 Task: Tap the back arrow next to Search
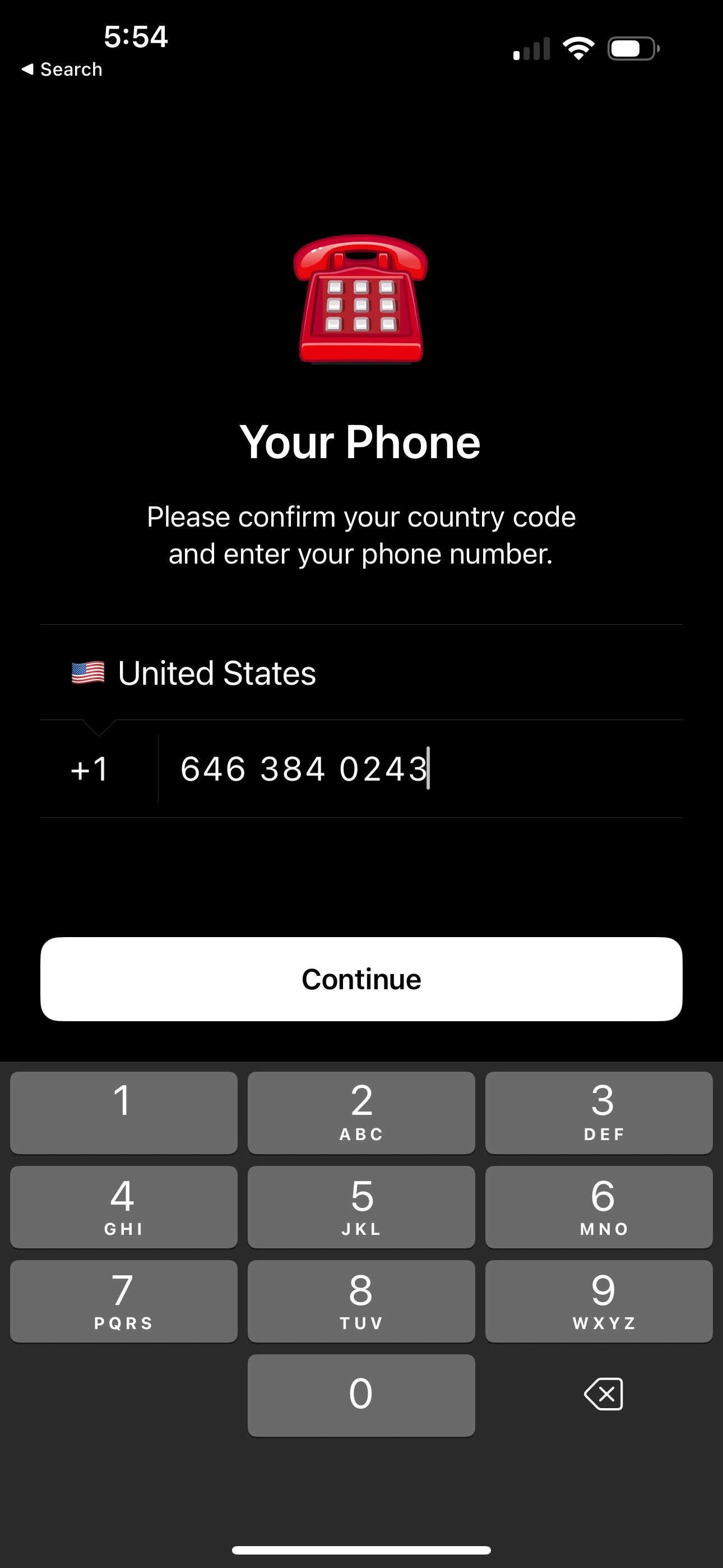pyautogui.click(x=27, y=69)
